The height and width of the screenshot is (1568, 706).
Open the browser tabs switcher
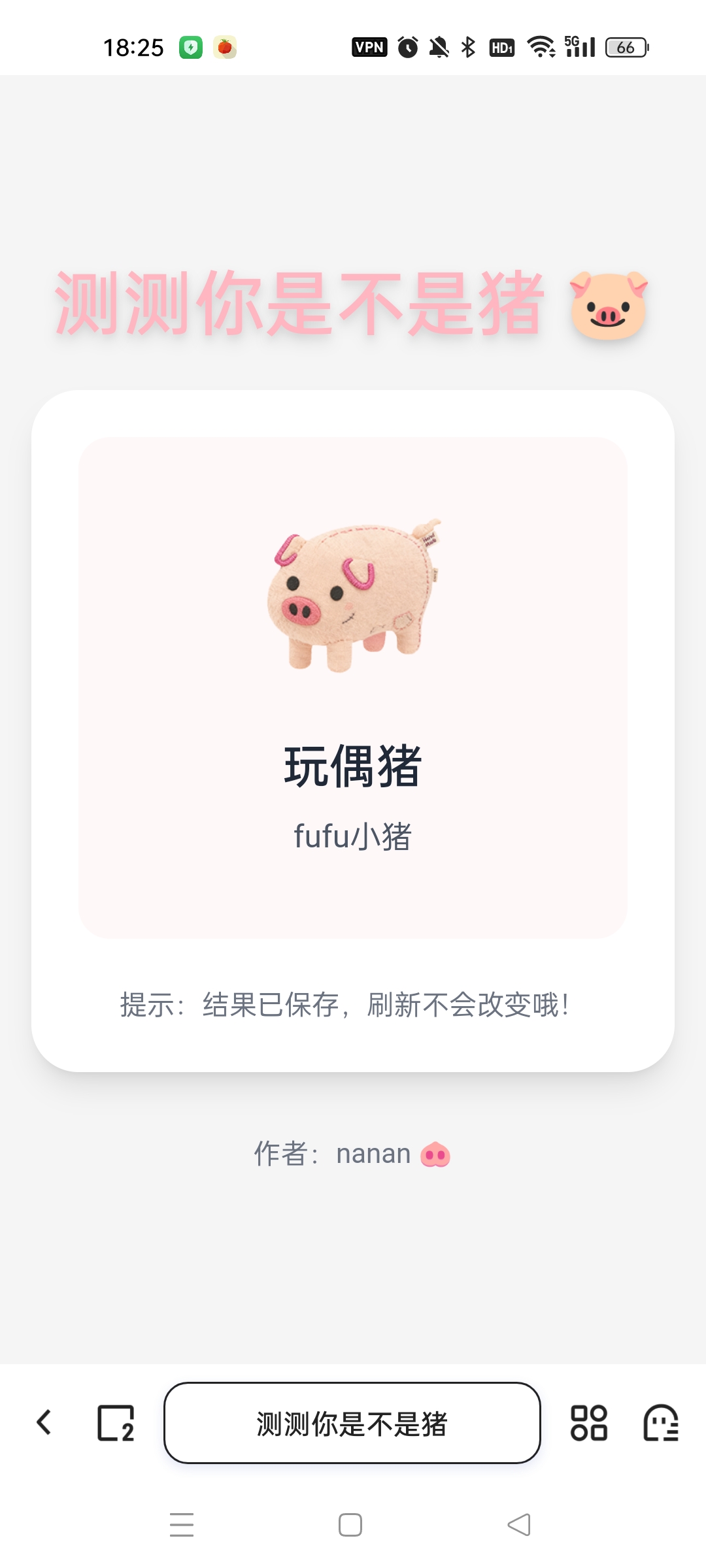tap(116, 1422)
